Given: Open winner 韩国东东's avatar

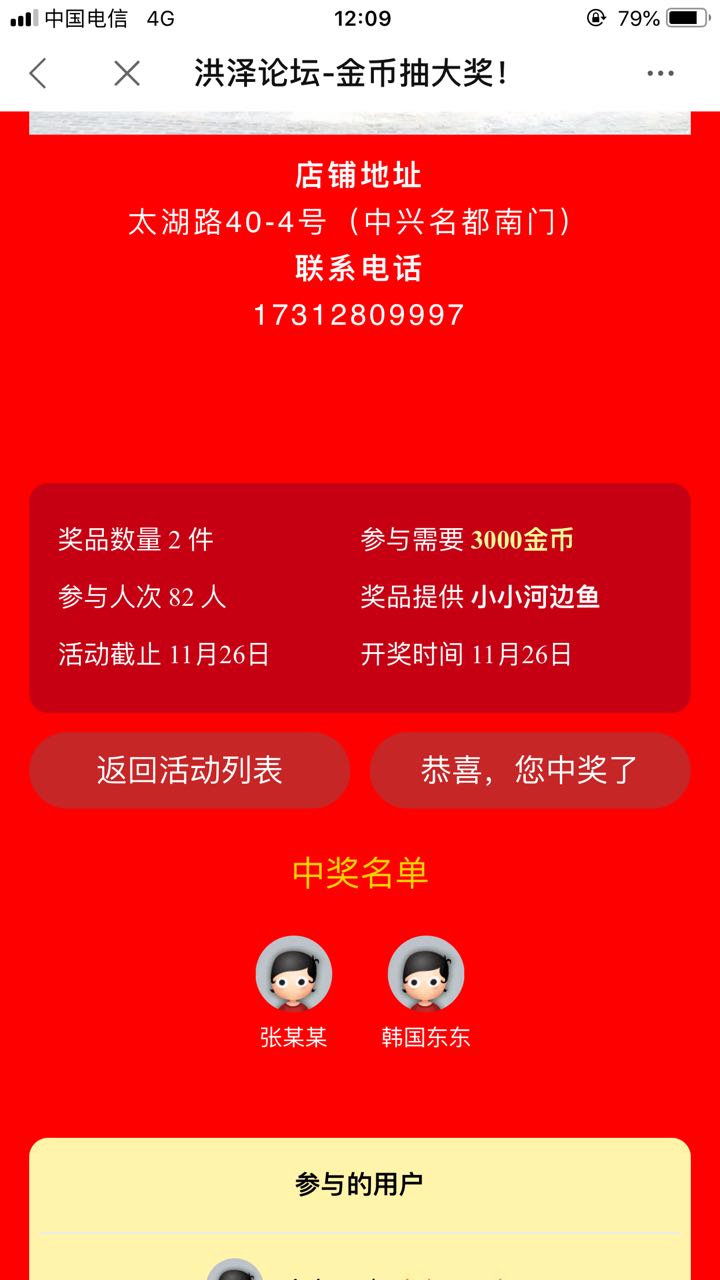Looking at the screenshot, I should tap(426, 974).
